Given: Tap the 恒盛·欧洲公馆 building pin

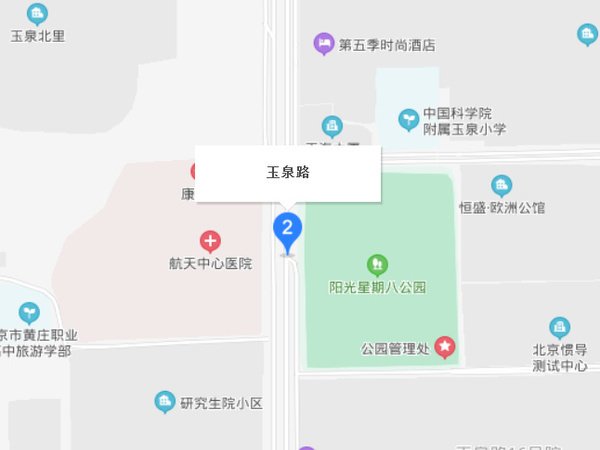Looking at the screenshot, I should [501, 185].
